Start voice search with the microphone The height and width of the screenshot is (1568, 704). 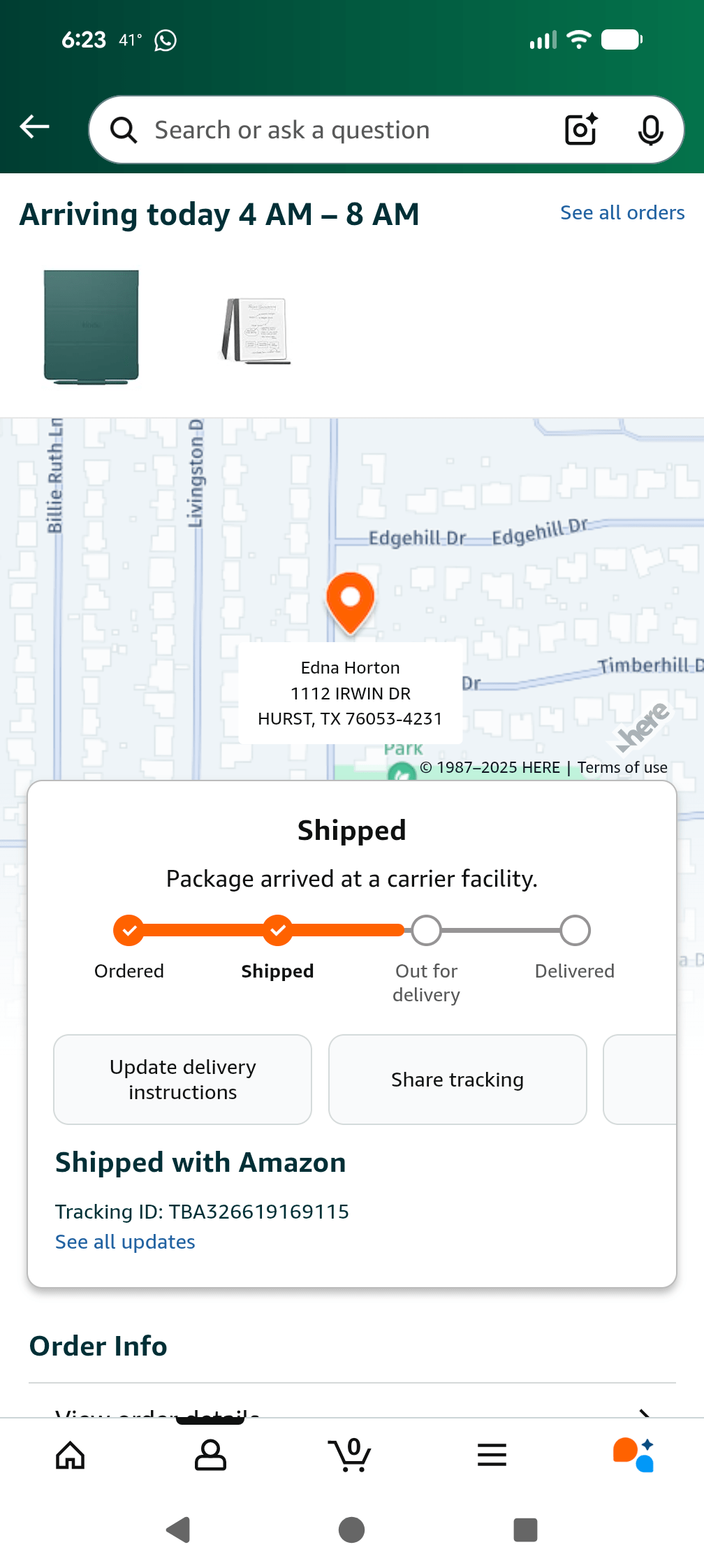pos(650,130)
